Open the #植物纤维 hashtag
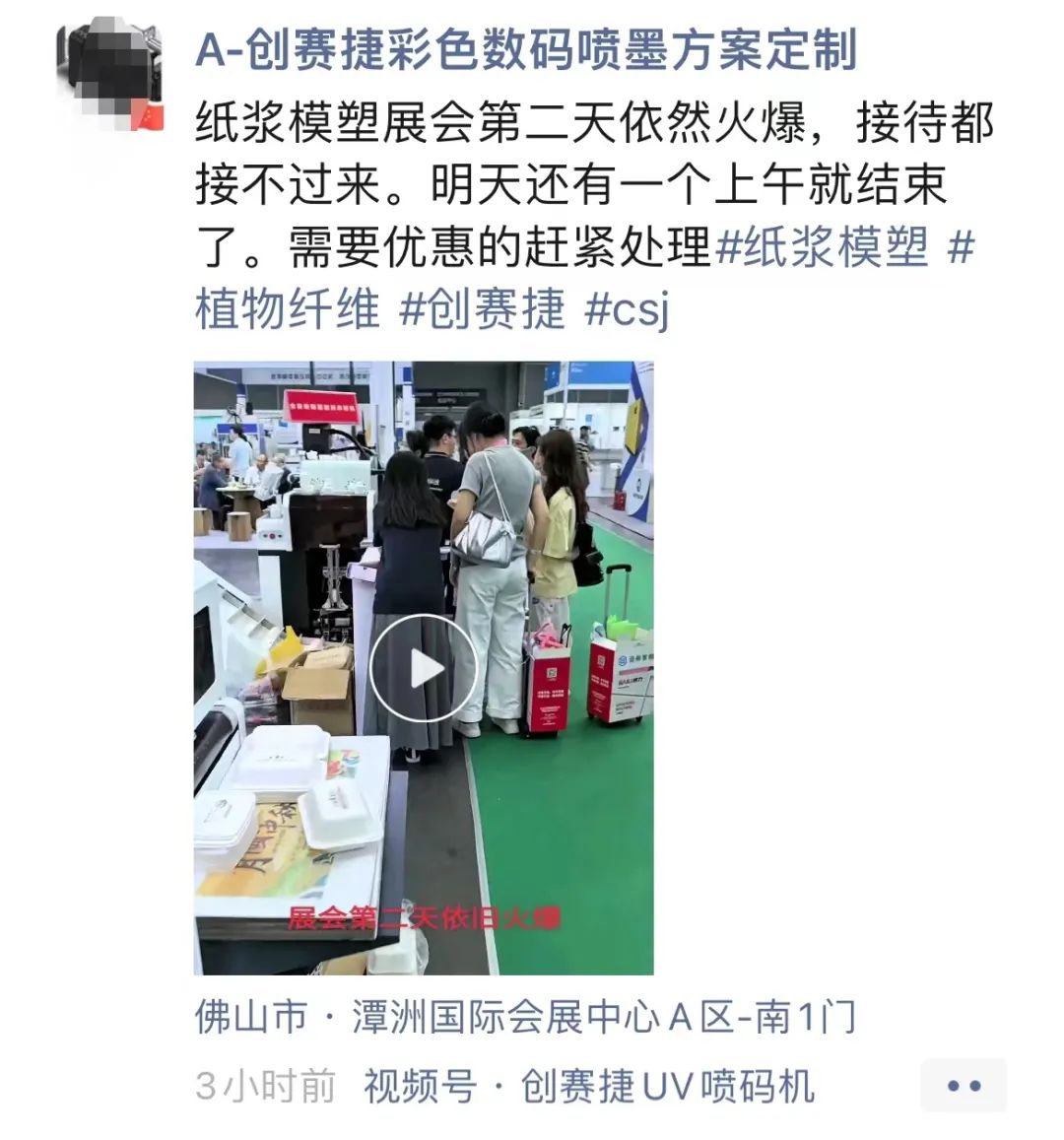 click(287, 309)
